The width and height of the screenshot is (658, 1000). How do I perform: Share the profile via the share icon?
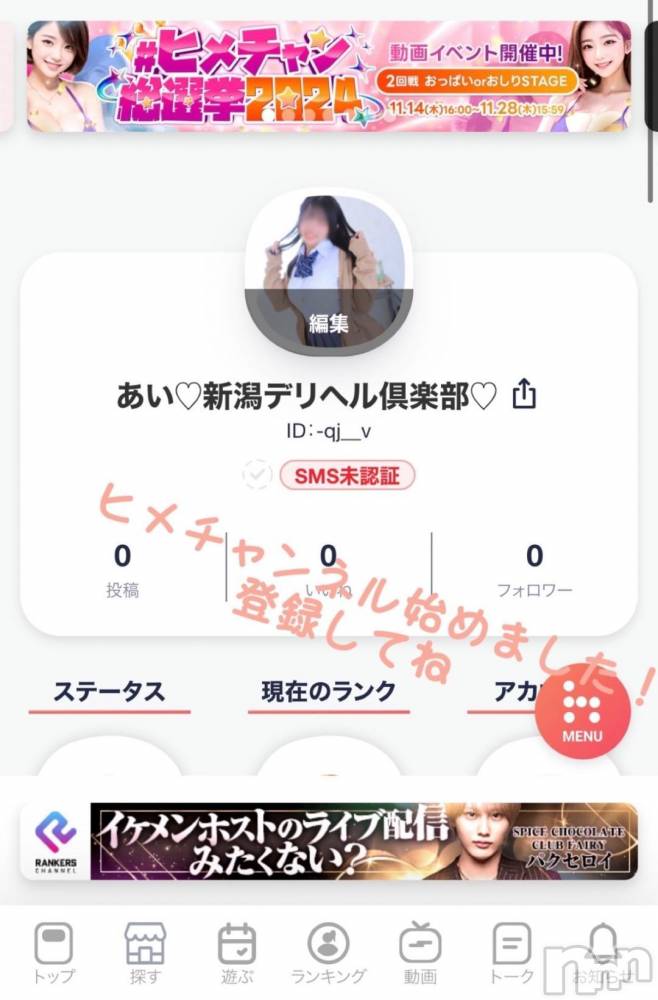(x=524, y=396)
